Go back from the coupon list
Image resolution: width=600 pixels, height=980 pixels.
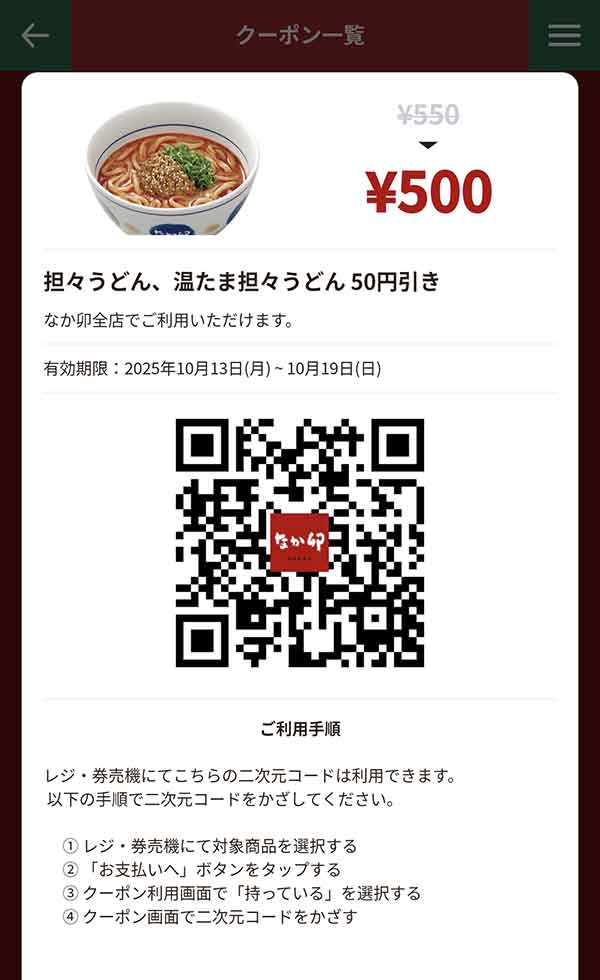point(35,35)
